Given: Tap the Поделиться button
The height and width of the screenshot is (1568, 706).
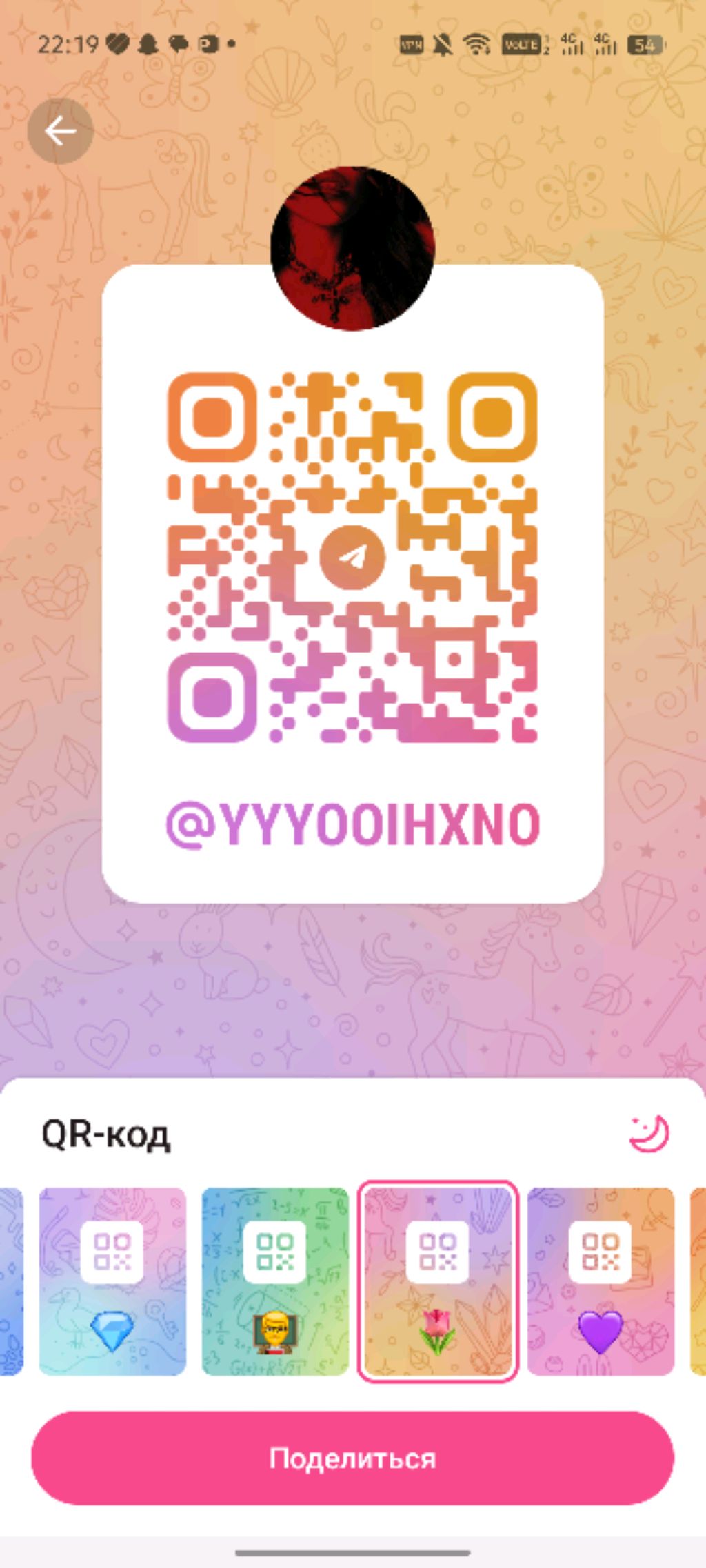Looking at the screenshot, I should coord(352,1458).
